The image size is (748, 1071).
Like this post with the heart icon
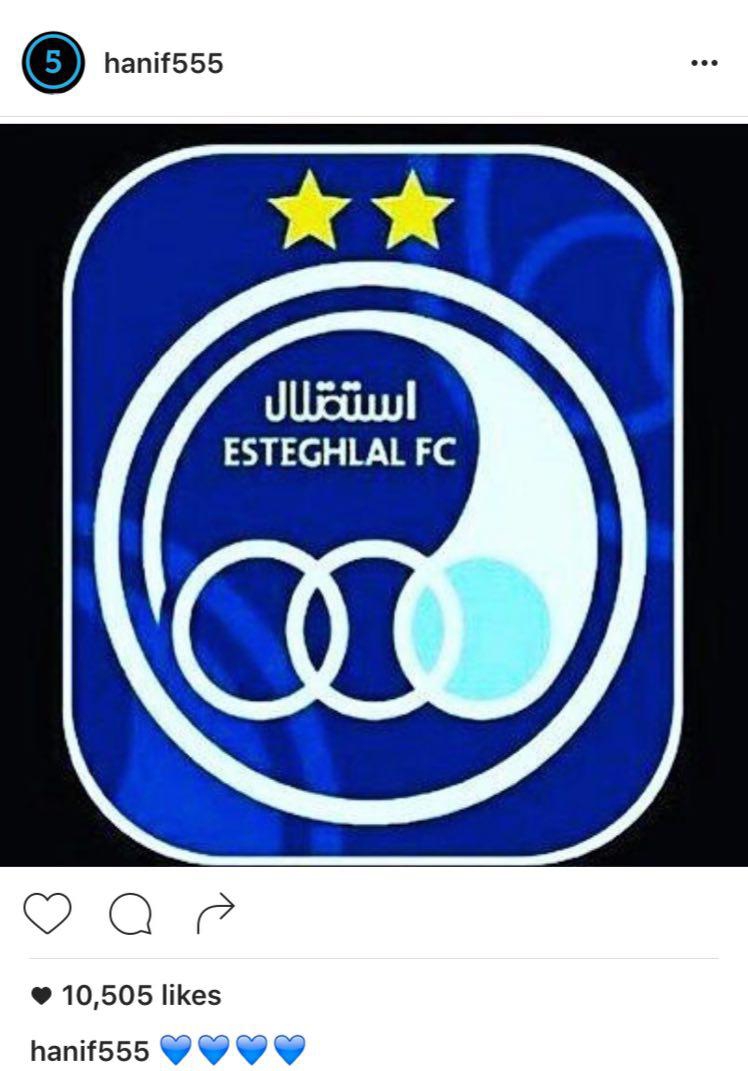(46, 911)
